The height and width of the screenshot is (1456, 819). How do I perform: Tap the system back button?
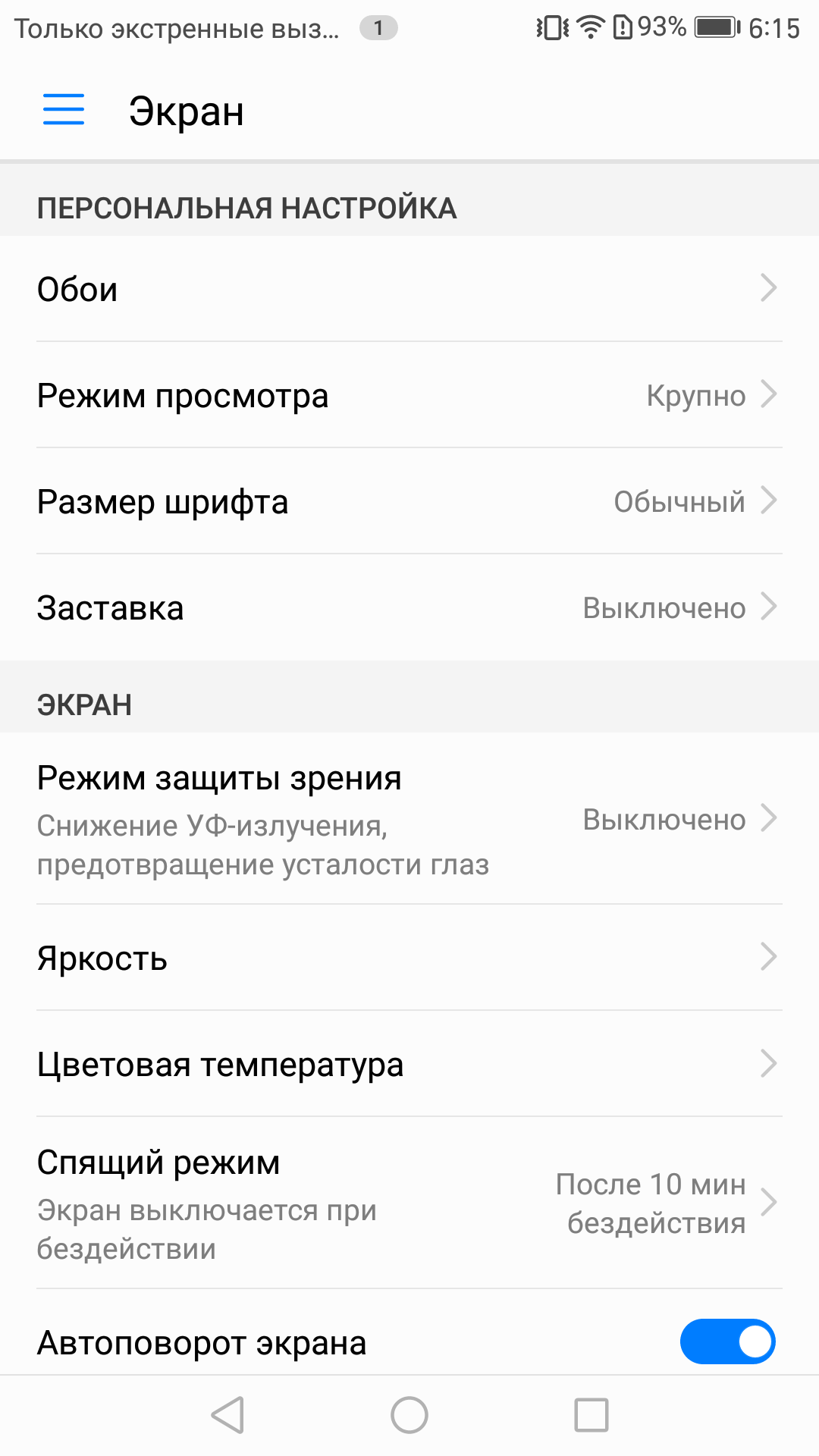point(227,1415)
